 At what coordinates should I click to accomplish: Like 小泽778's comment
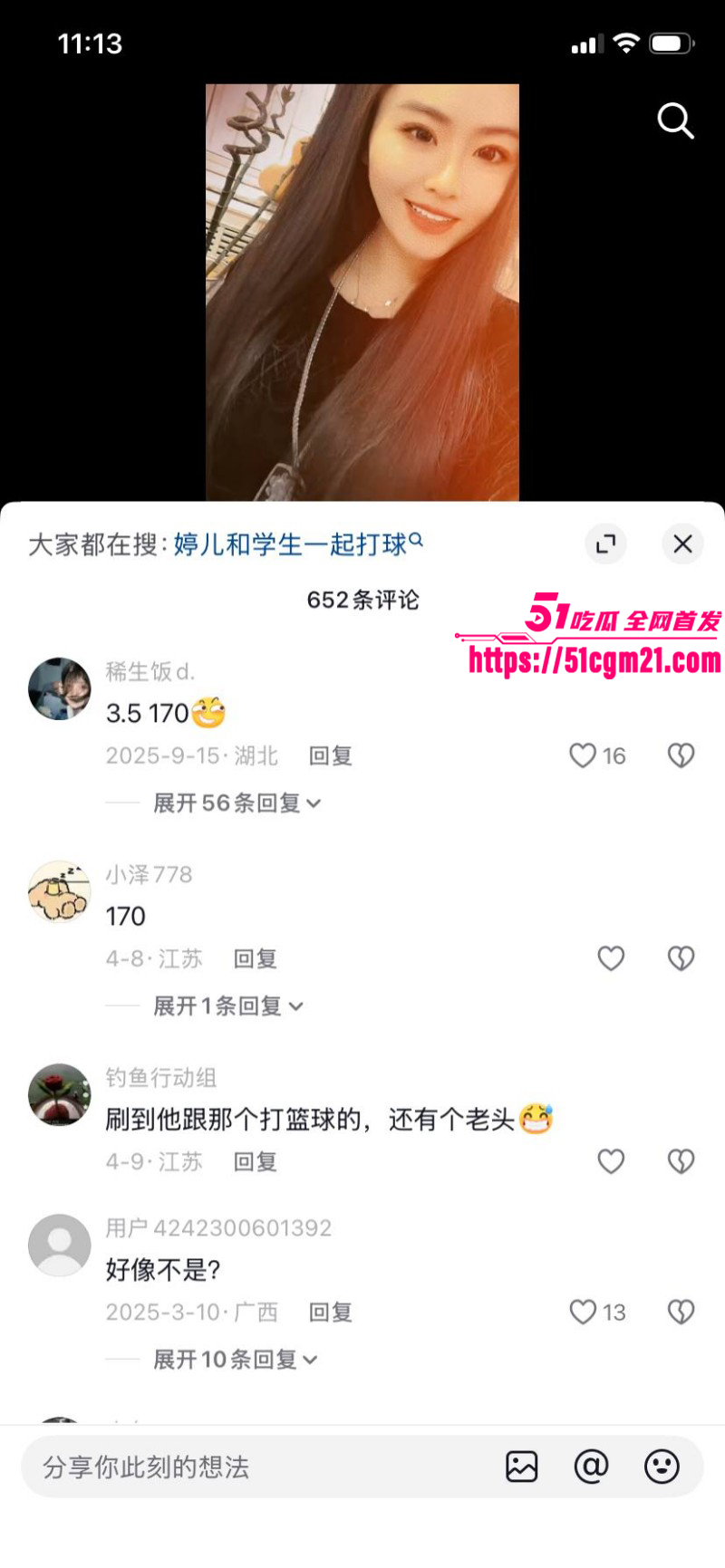[611, 957]
